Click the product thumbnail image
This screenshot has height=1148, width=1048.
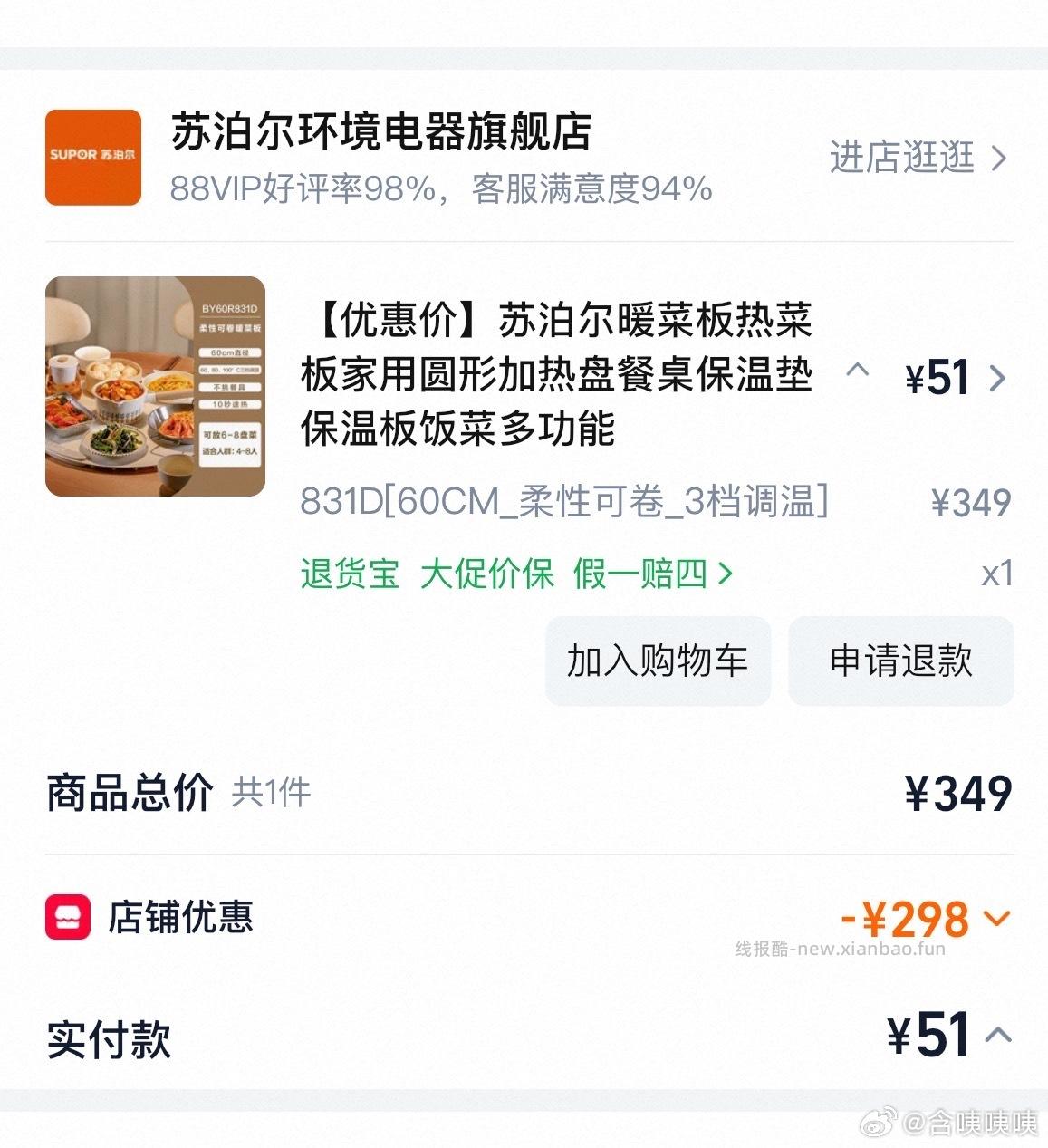154,385
